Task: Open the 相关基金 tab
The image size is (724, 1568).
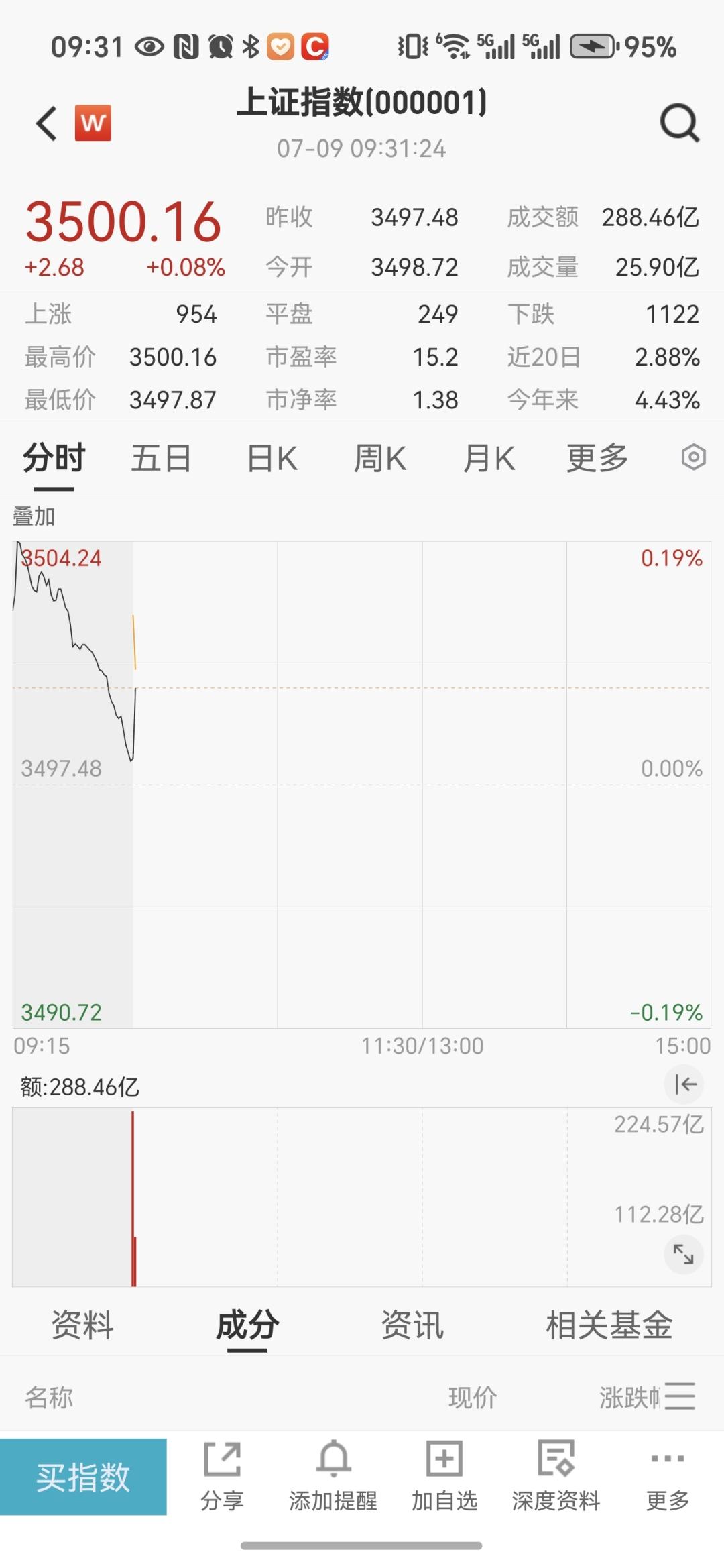Action: [609, 1325]
